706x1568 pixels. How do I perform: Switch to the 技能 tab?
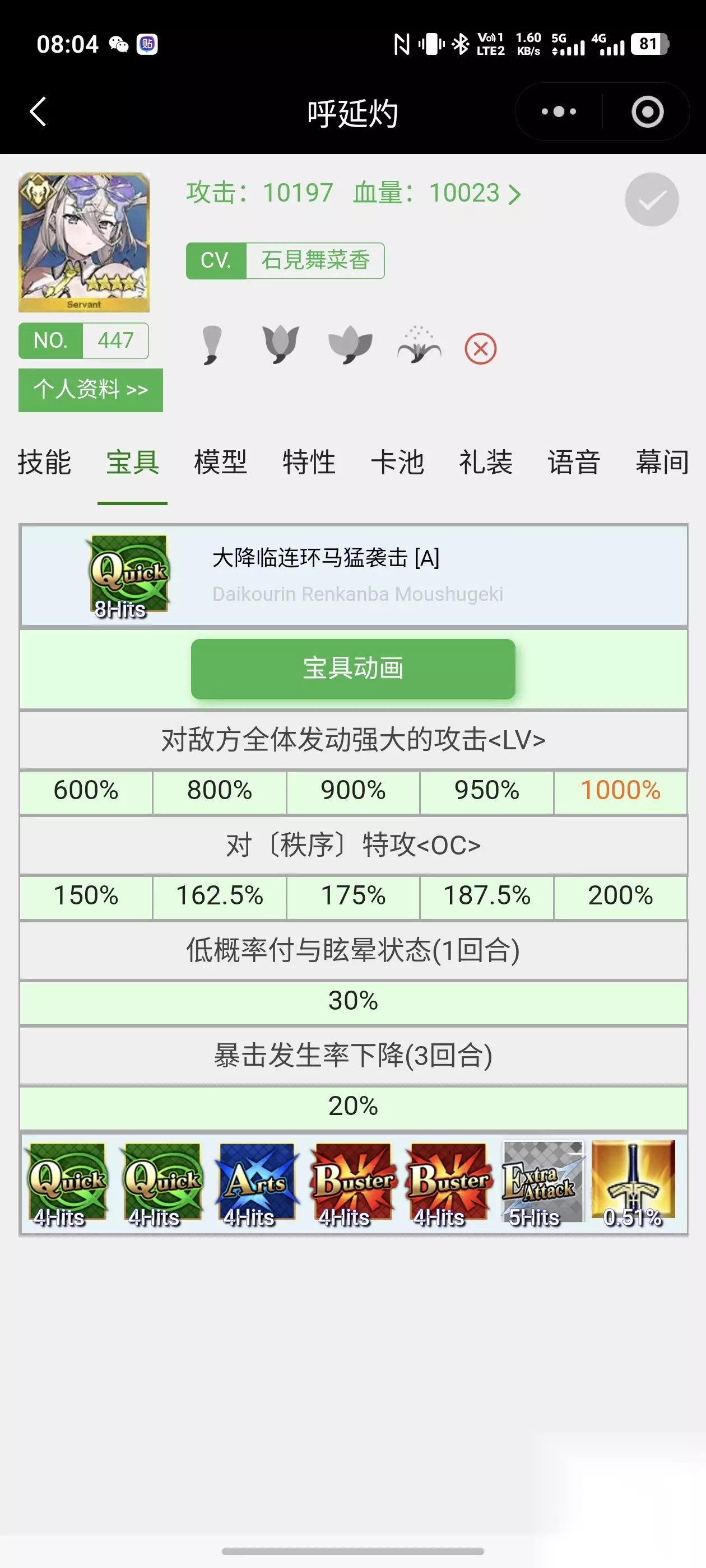[44, 462]
